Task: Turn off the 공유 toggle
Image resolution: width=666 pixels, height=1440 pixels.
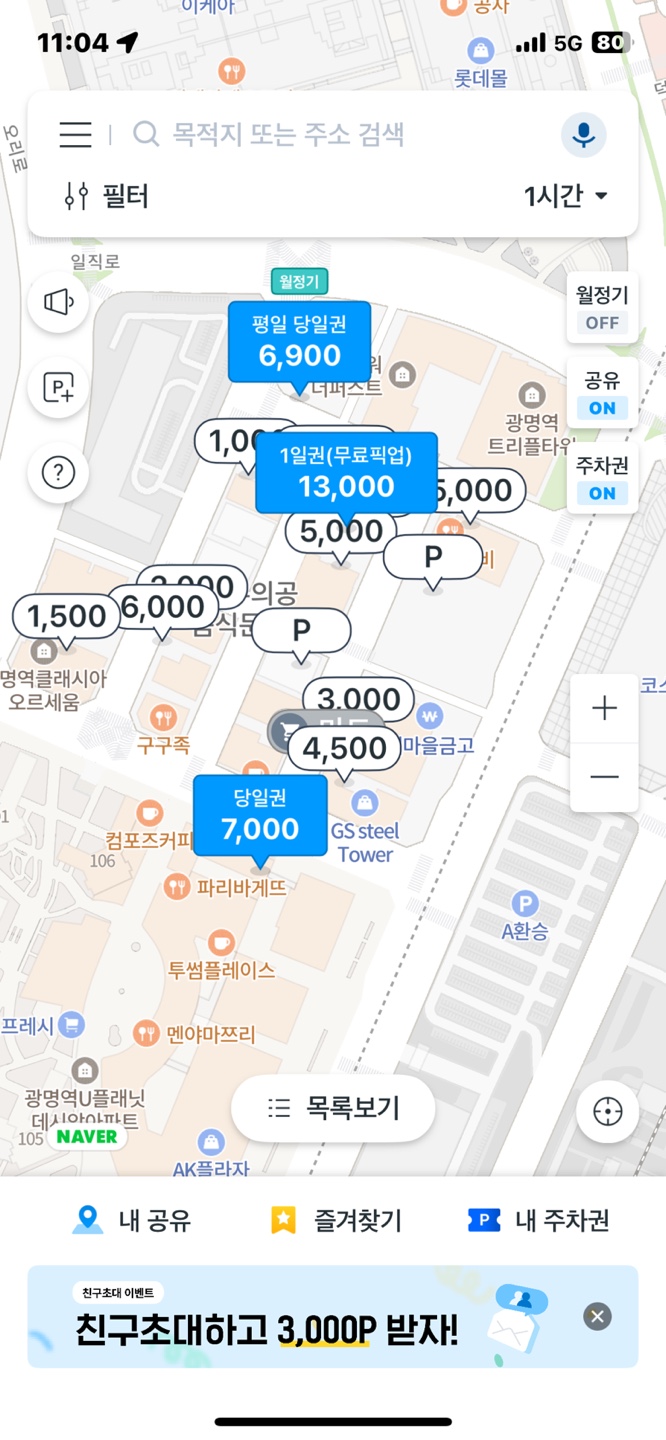Action: point(602,394)
